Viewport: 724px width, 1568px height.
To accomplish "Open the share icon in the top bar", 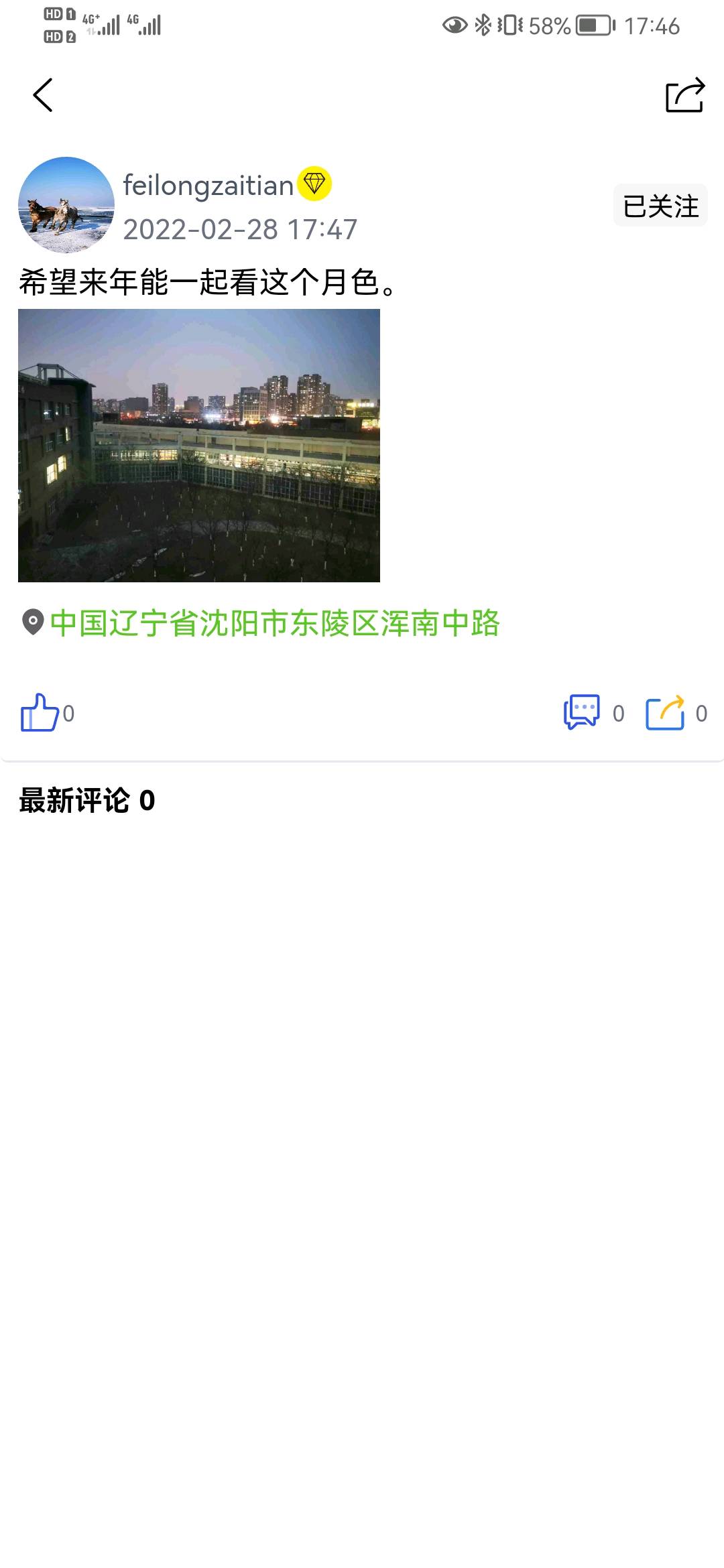I will tap(684, 95).
